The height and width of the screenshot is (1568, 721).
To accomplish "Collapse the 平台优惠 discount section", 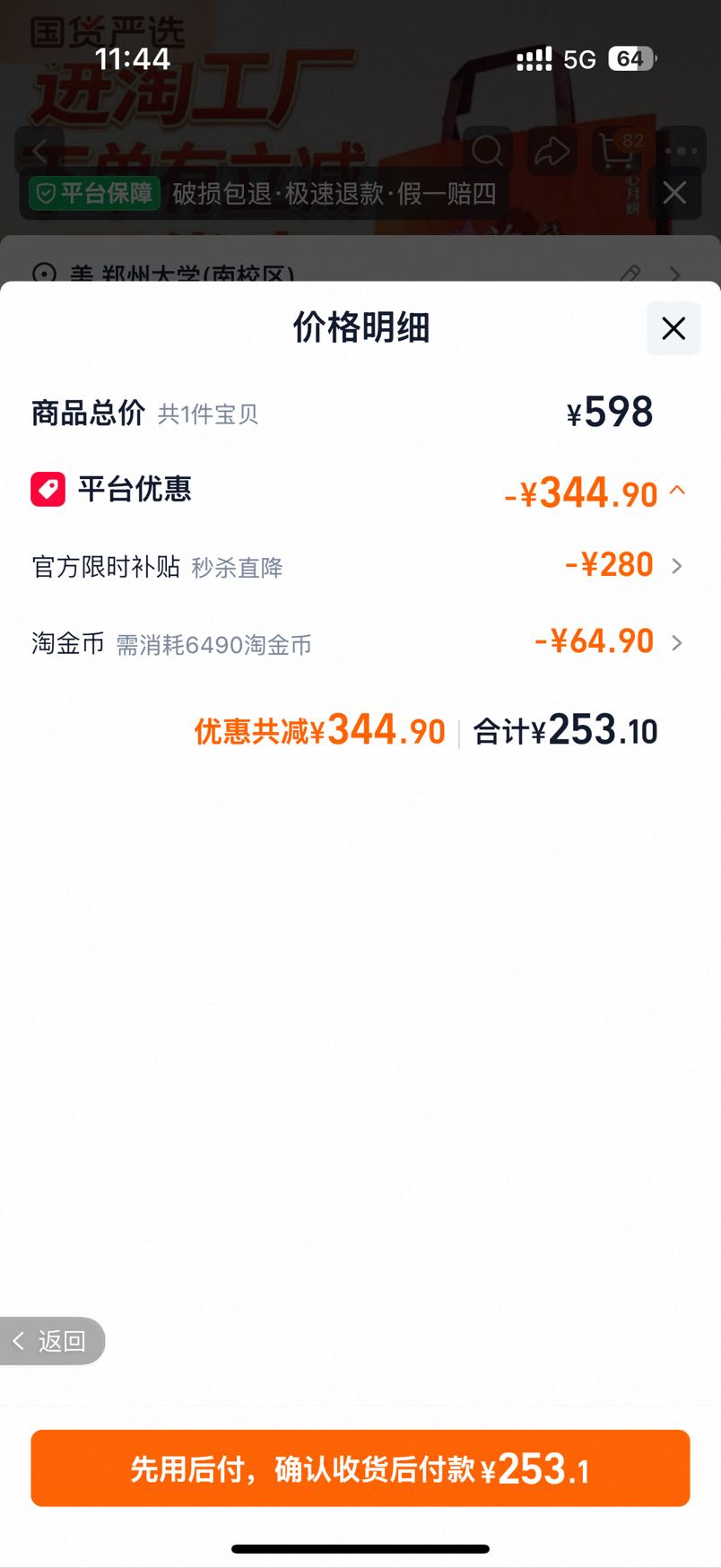I will 678,491.
